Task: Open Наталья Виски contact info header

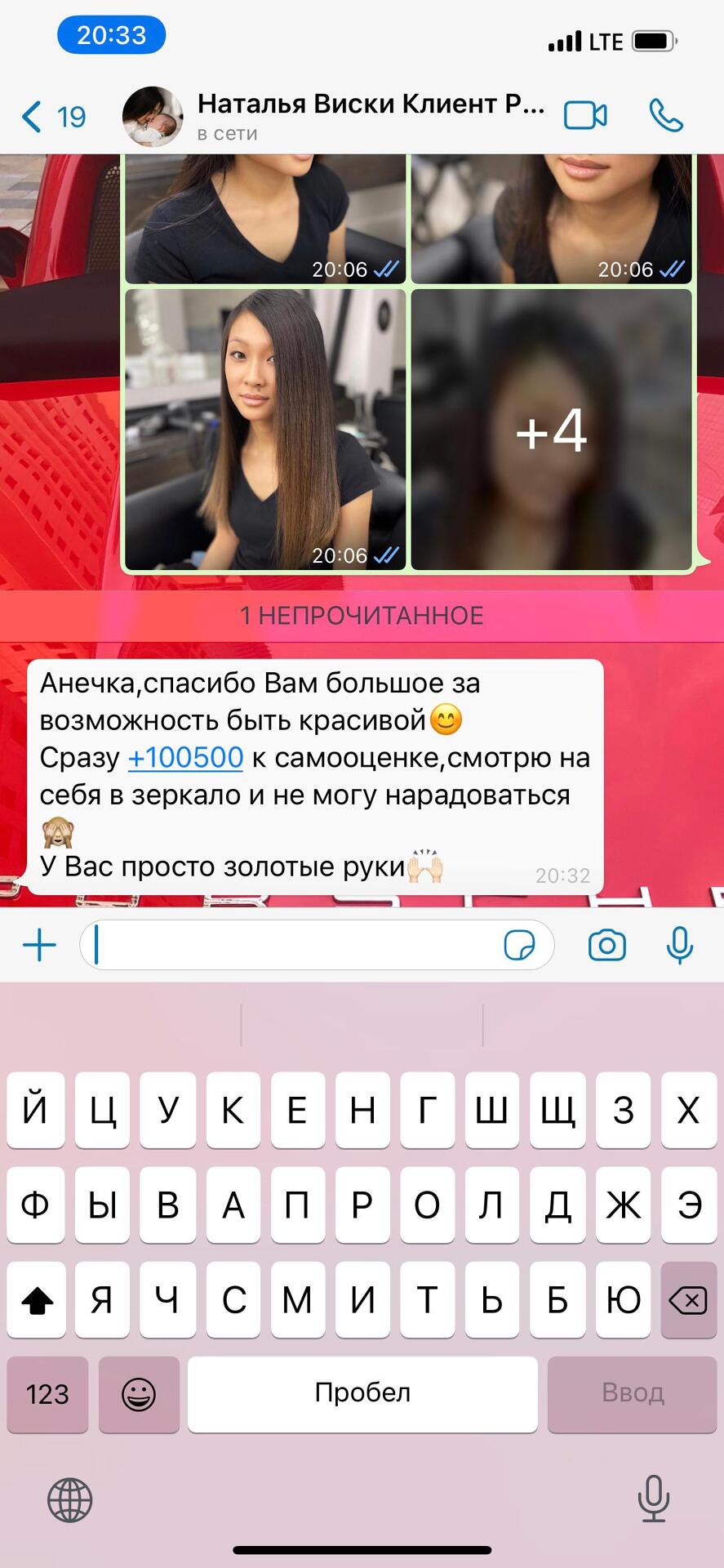Action: 369,115
